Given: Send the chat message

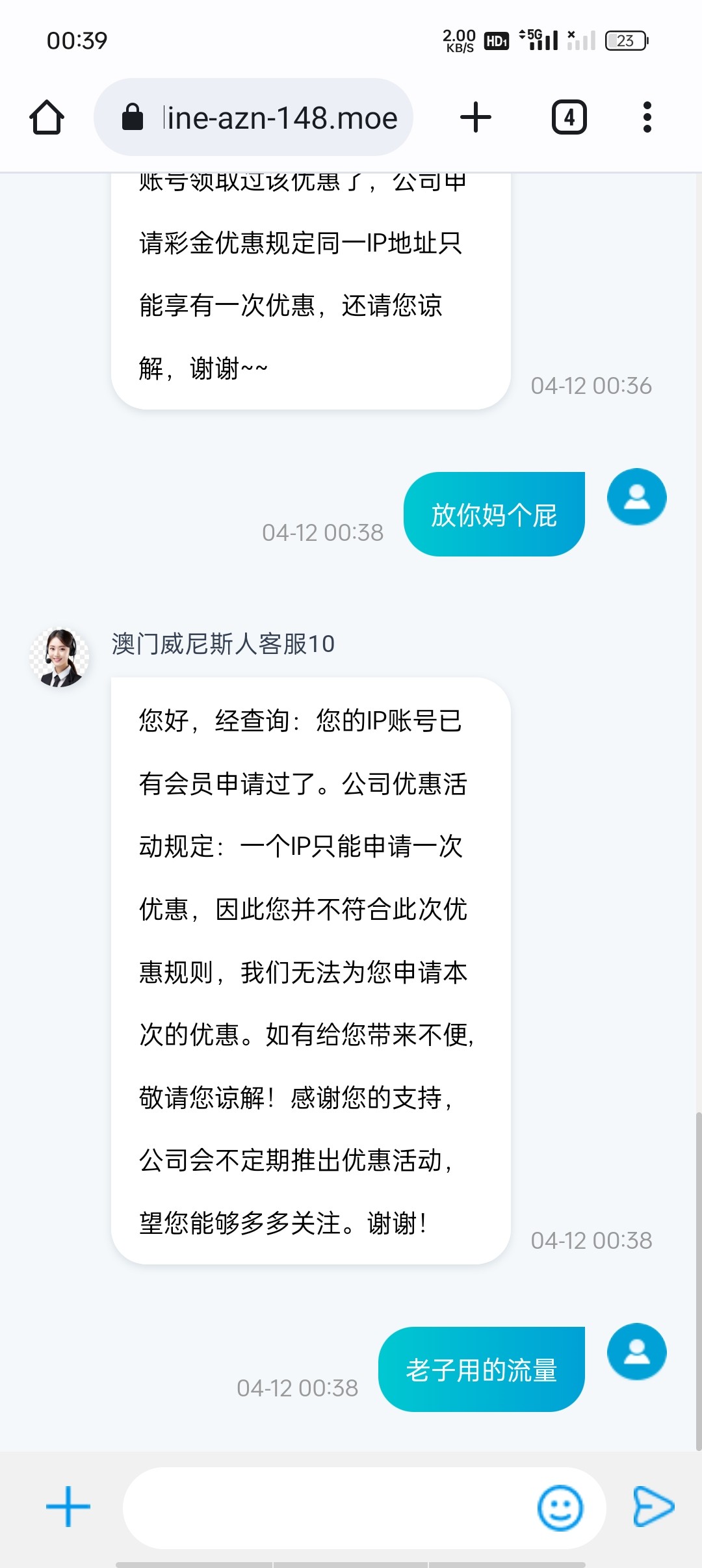Looking at the screenshot, I should point(653,1506).
